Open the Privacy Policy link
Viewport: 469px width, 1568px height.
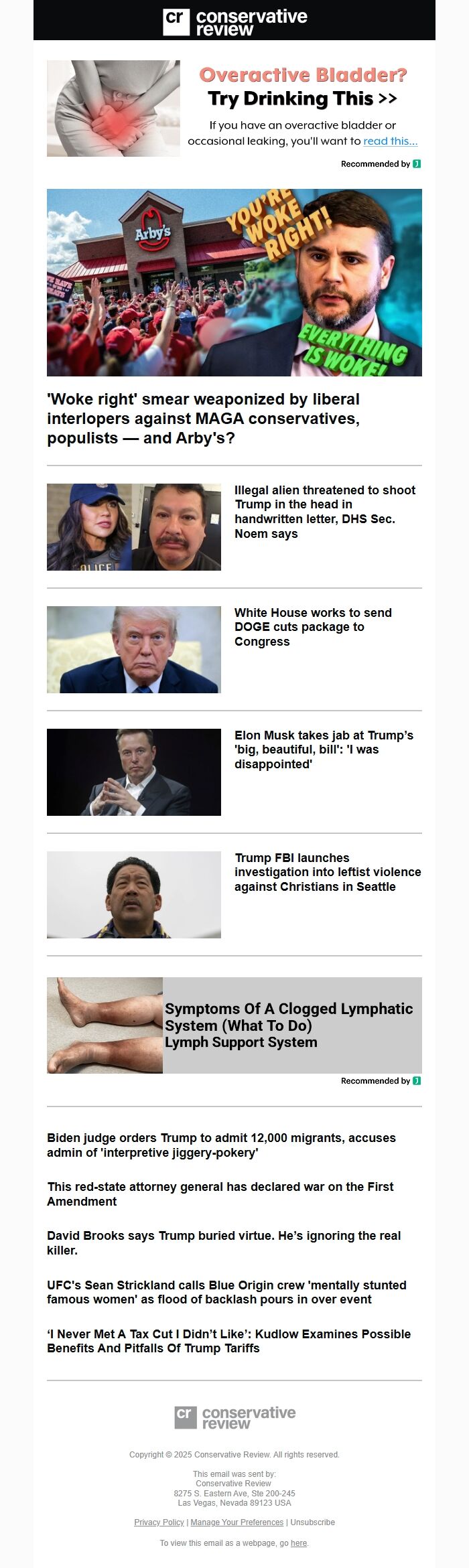[159, 1522]
